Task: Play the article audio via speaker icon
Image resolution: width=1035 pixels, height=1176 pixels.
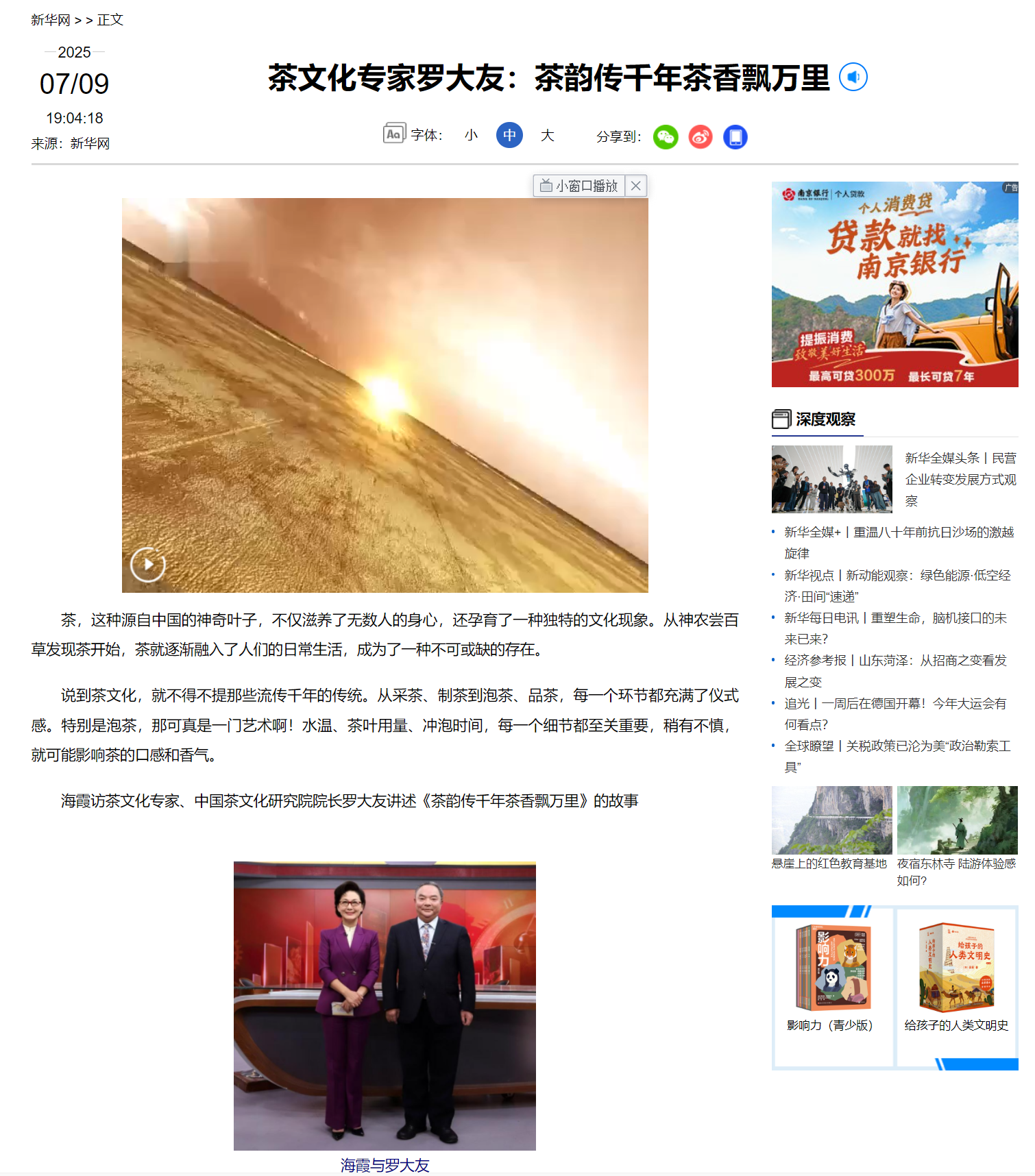Action: 853,77
